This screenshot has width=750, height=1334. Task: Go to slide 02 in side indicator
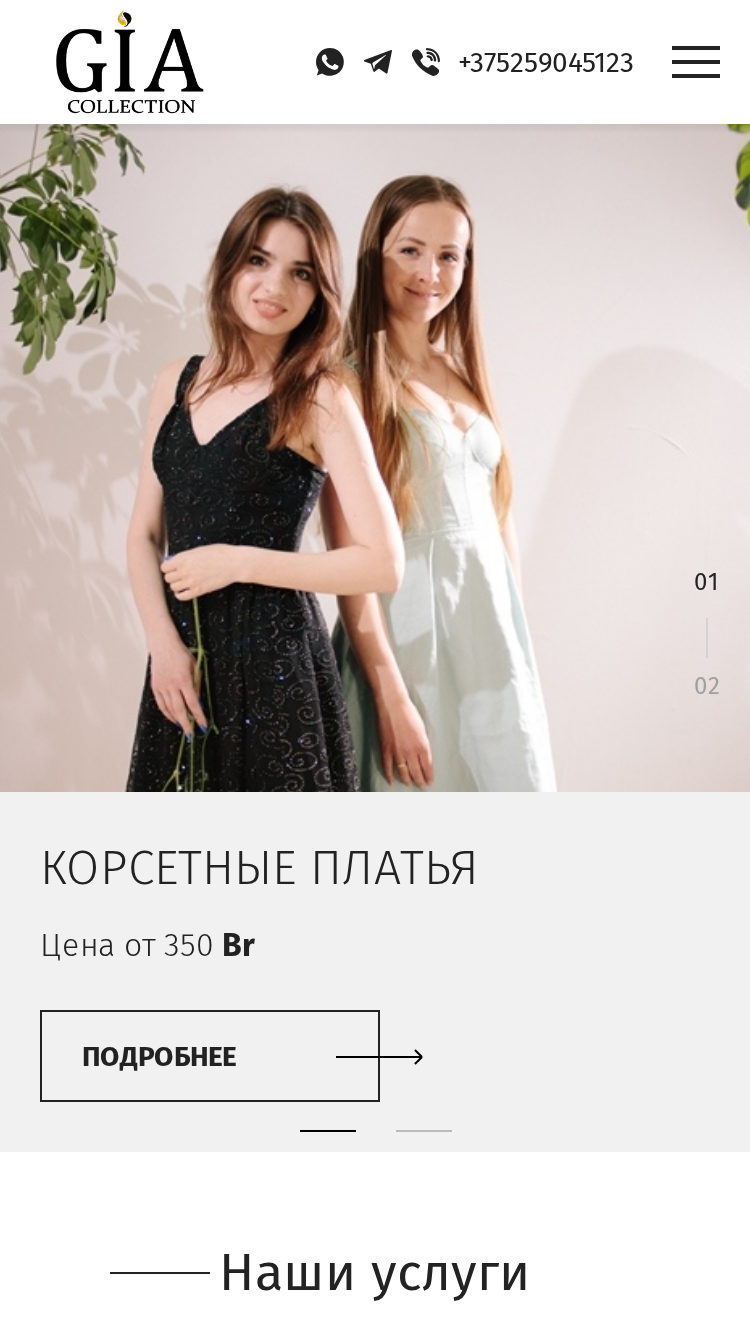(x=707, y=686)
